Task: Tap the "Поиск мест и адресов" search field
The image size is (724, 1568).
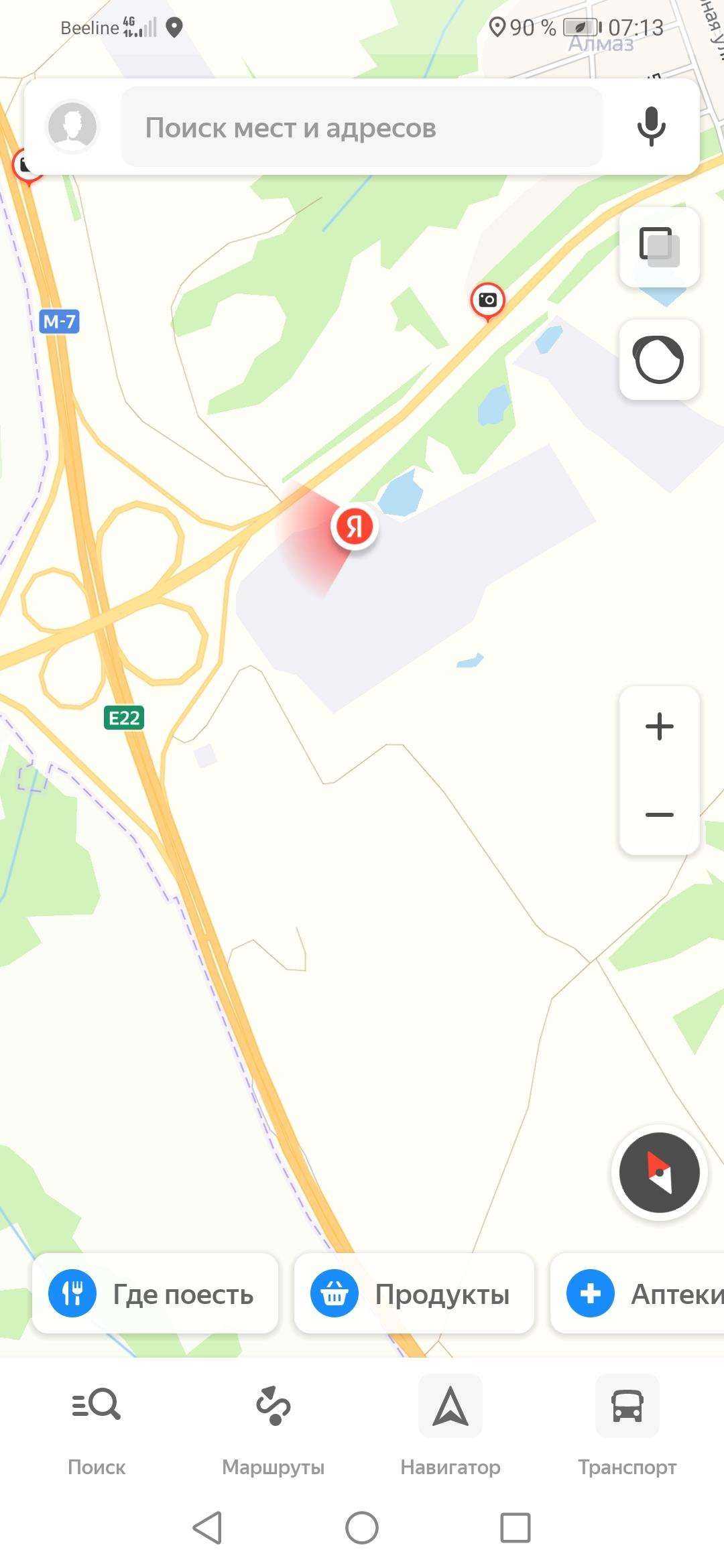Action: [x=362, y=127]
